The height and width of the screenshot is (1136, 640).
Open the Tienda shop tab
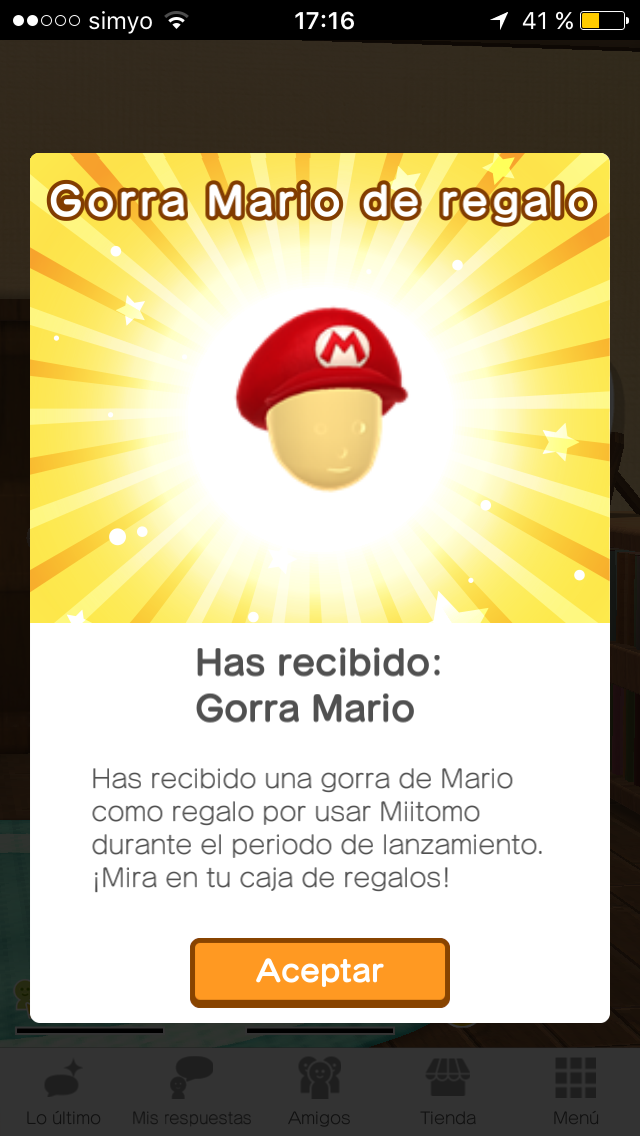[448, 1092]
